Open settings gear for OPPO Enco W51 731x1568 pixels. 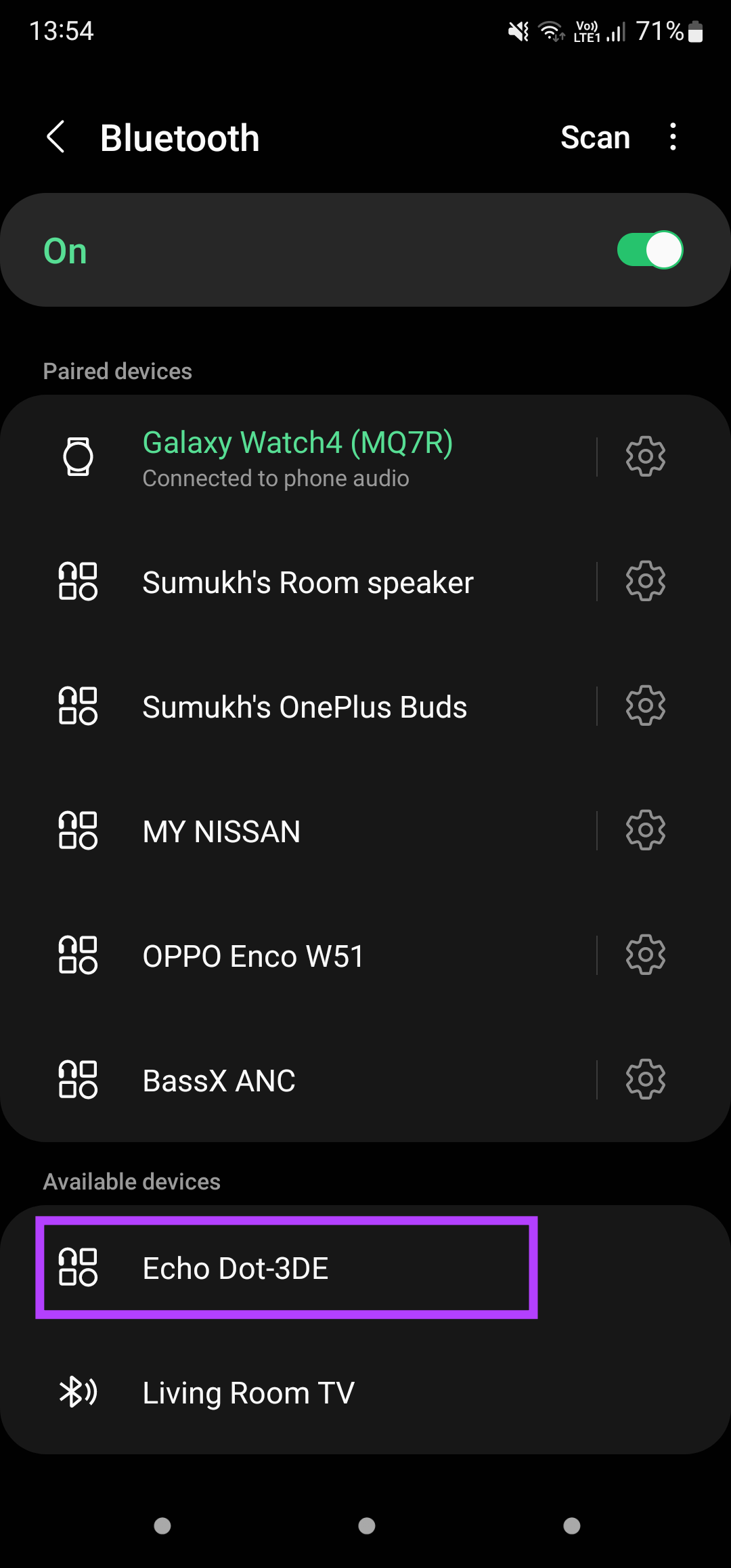(x=645, y=955)
